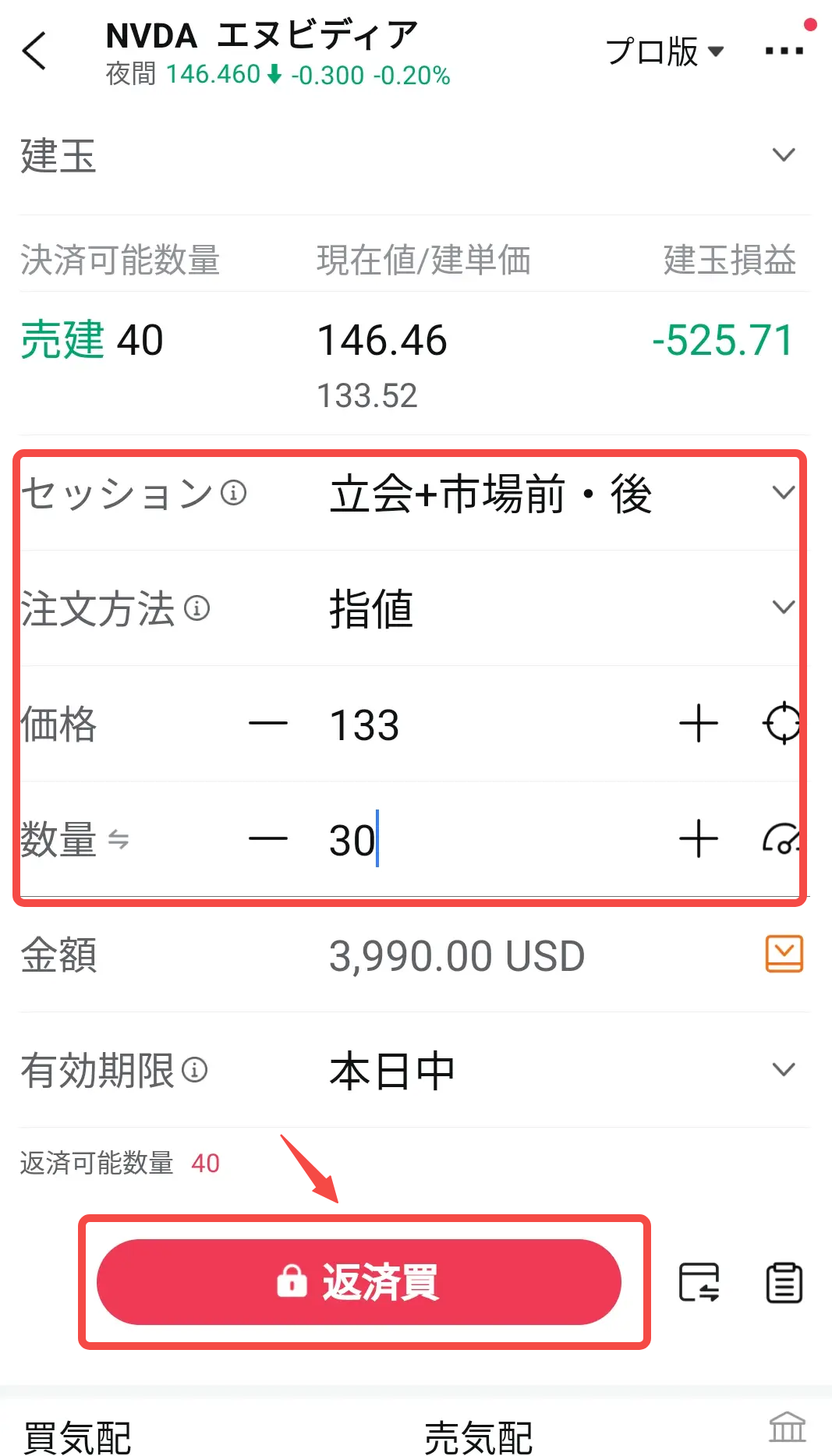This screenshot has height=1456, width=832.
Task: Increase the 数量 with the plus button
Action: pyautogui.click(x=698, y=840)
